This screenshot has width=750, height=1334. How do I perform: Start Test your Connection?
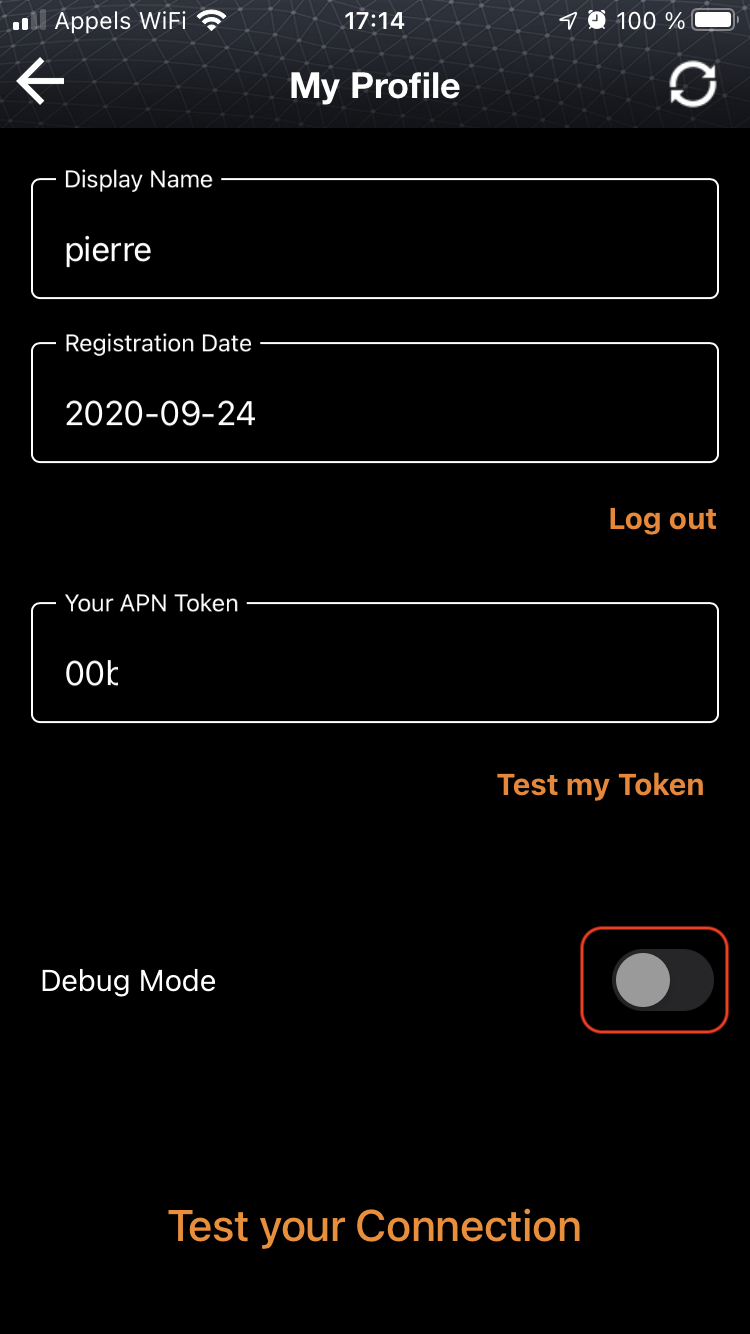click(x=374, y=1226)
